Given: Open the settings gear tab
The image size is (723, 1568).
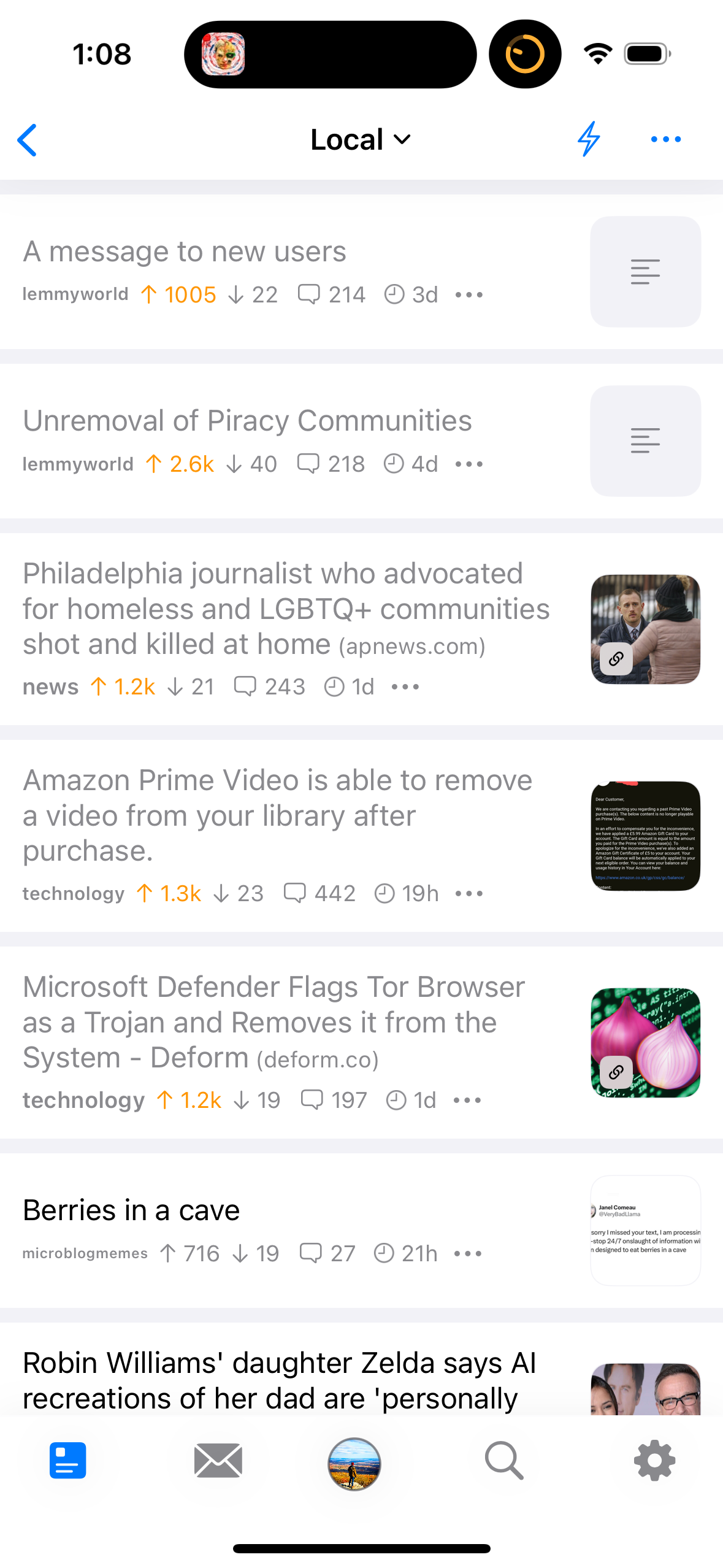Looking at the screenshot, I should tap(654, 1461).
